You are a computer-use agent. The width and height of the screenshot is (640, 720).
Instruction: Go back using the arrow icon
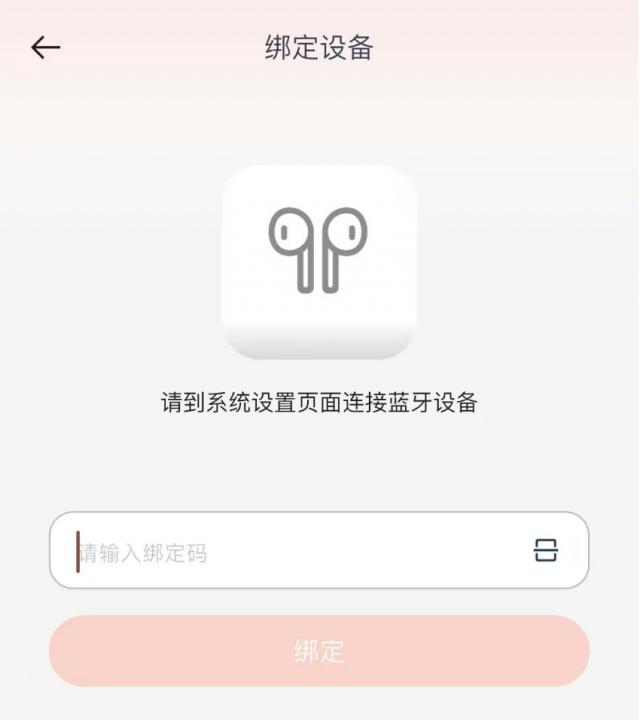[45, 48]
